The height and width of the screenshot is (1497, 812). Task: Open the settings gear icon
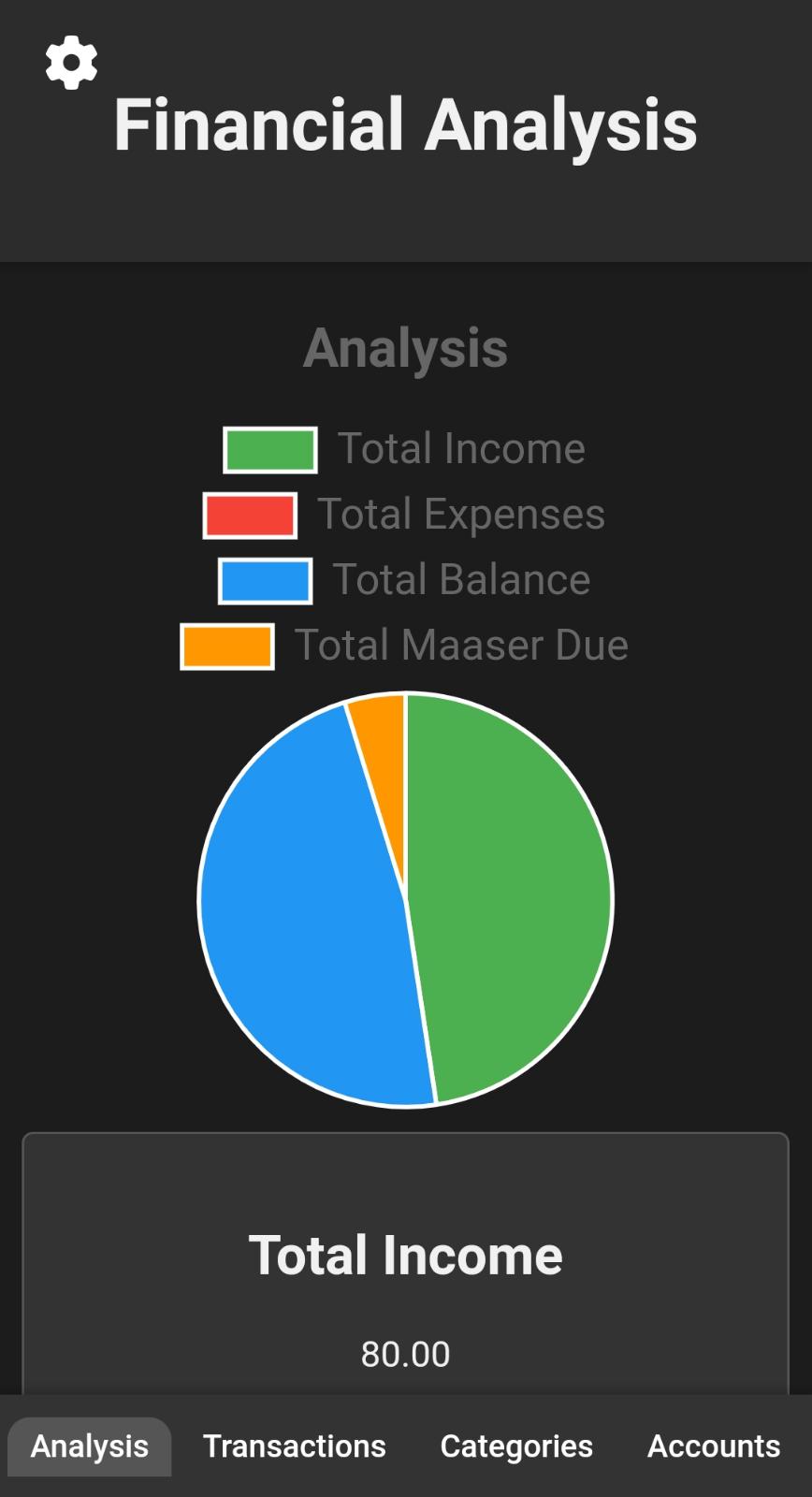coord(69,64)
